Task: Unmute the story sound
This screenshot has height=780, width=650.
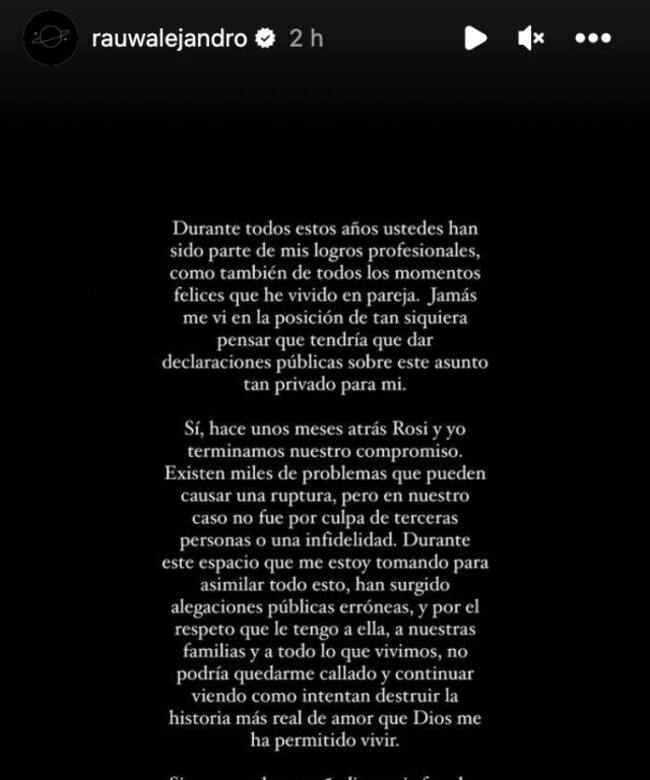Action: click(x=531, y=38)
